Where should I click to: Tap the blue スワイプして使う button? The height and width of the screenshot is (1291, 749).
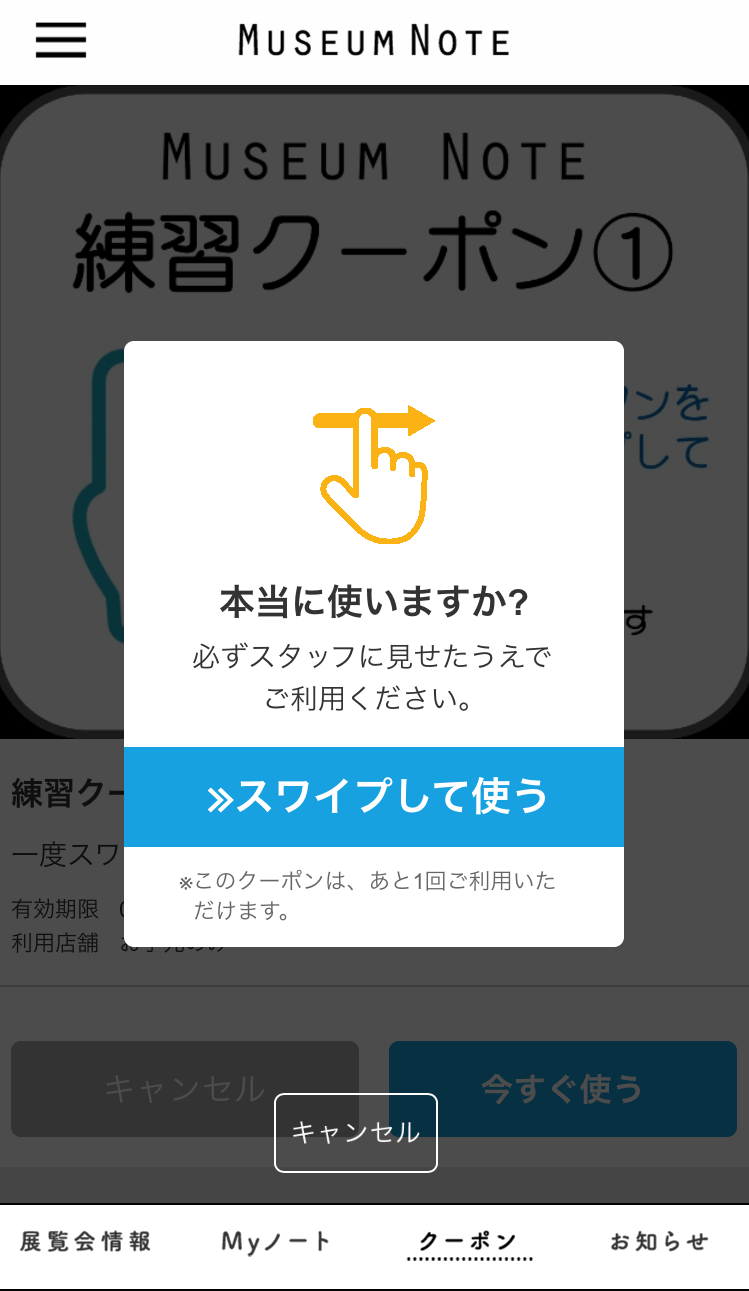[374, 796]
